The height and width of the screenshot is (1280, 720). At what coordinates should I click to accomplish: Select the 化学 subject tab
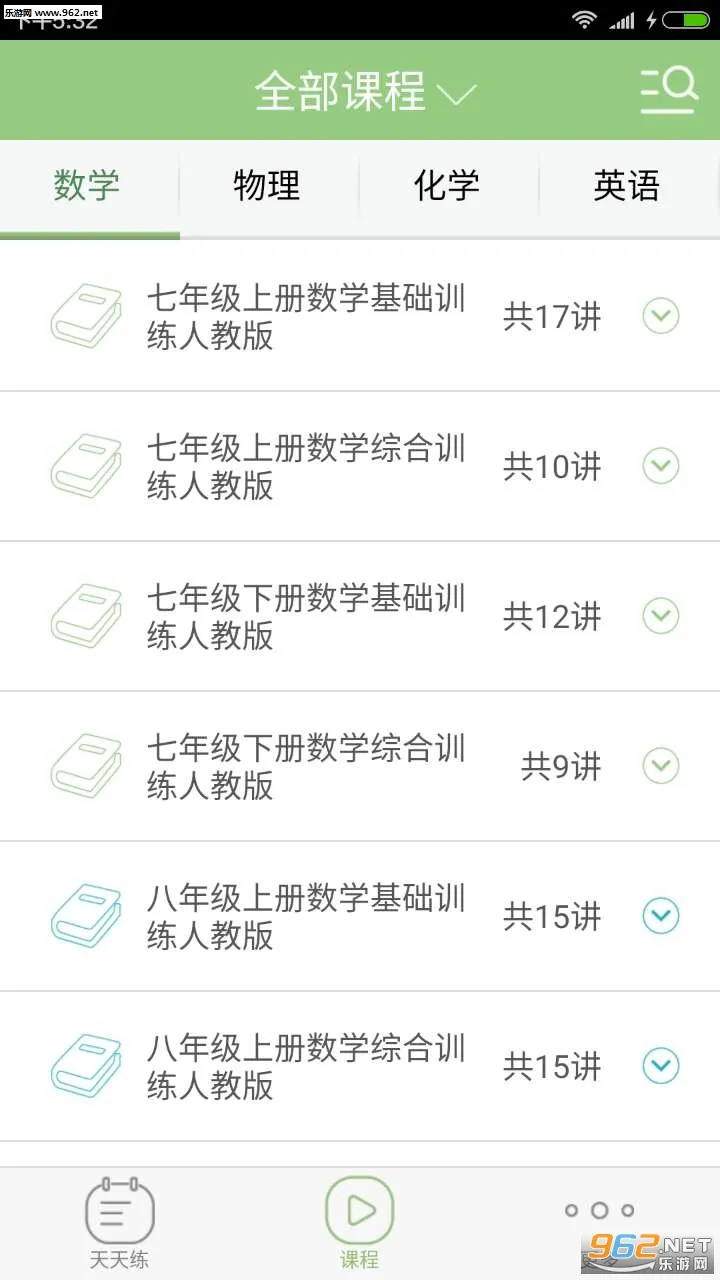pos(447,187)
